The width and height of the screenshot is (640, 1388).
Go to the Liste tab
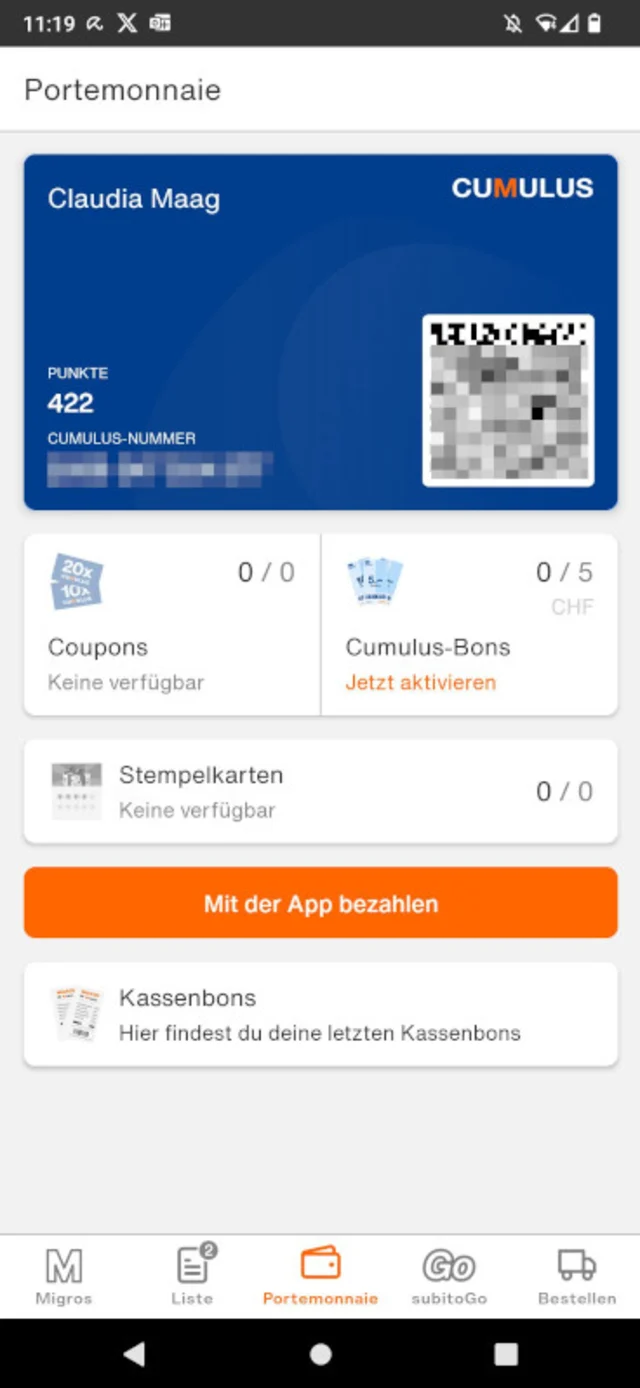[192, 1276]
